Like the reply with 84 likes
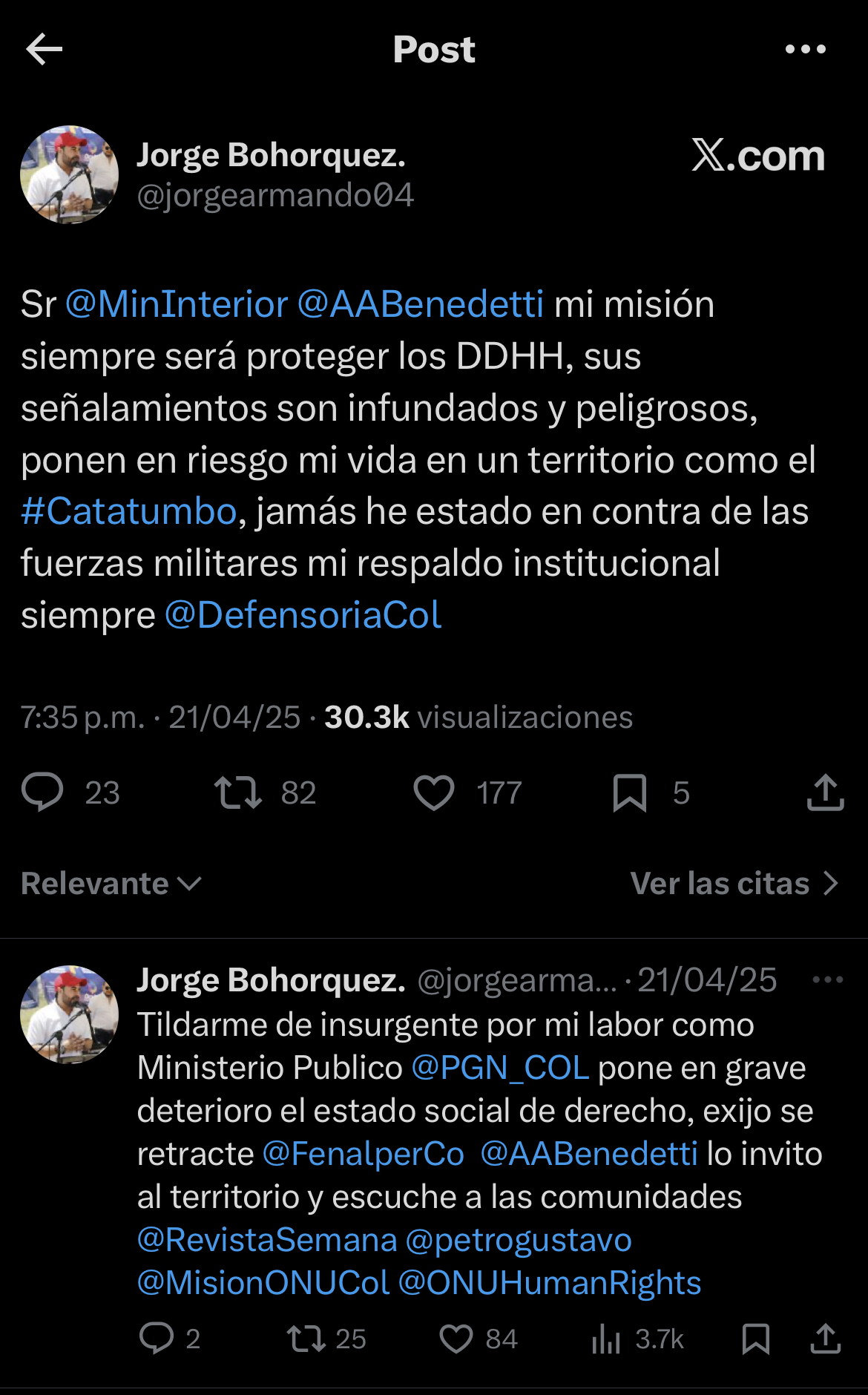Image resolution: width=868 pixels, height=1395 pixels. click(x=456, y=1339)
